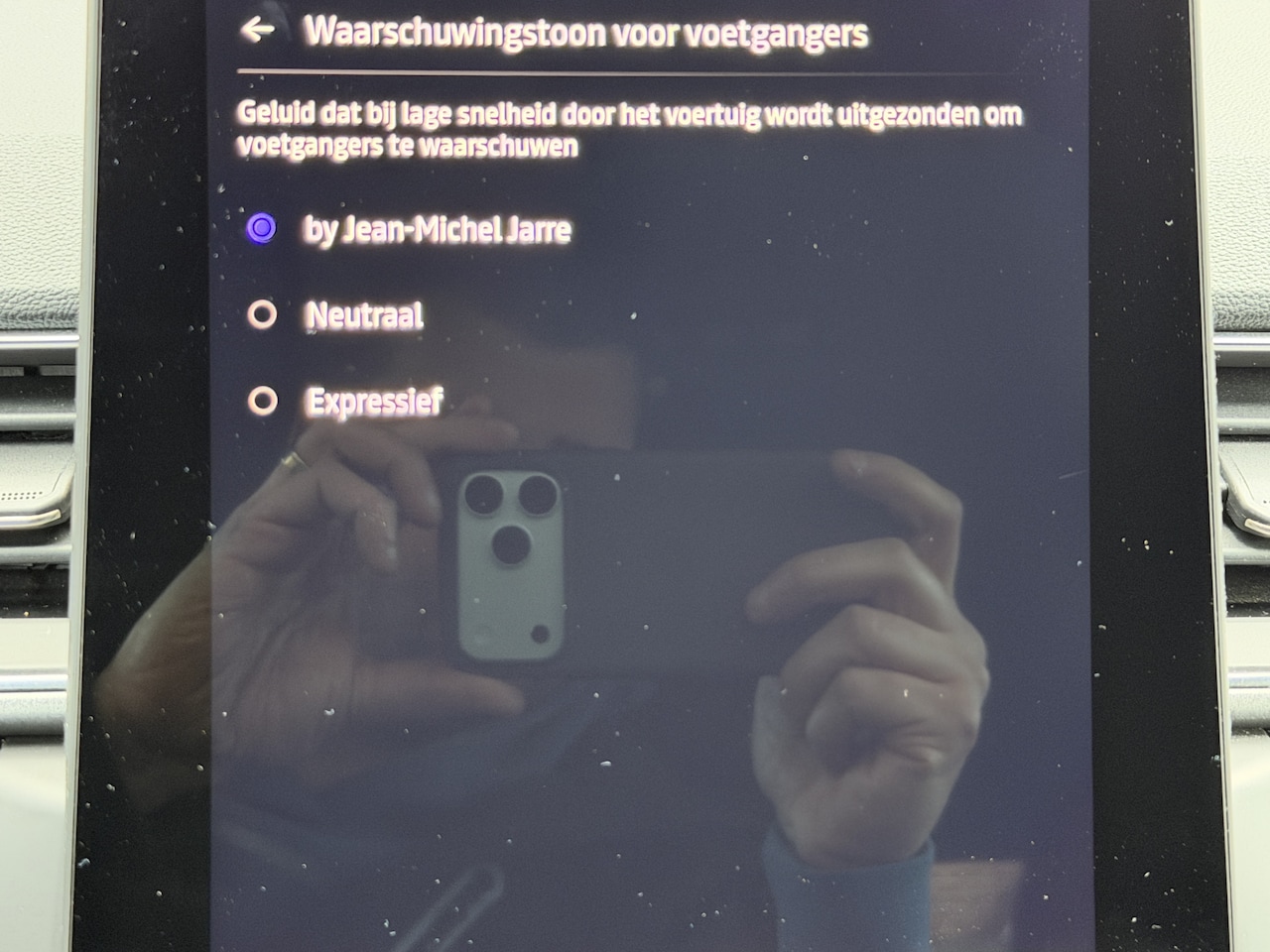This screenshot has width=1270, height=952.
Task: Go back using the arrow icon
Action: [x=258, y=31]
